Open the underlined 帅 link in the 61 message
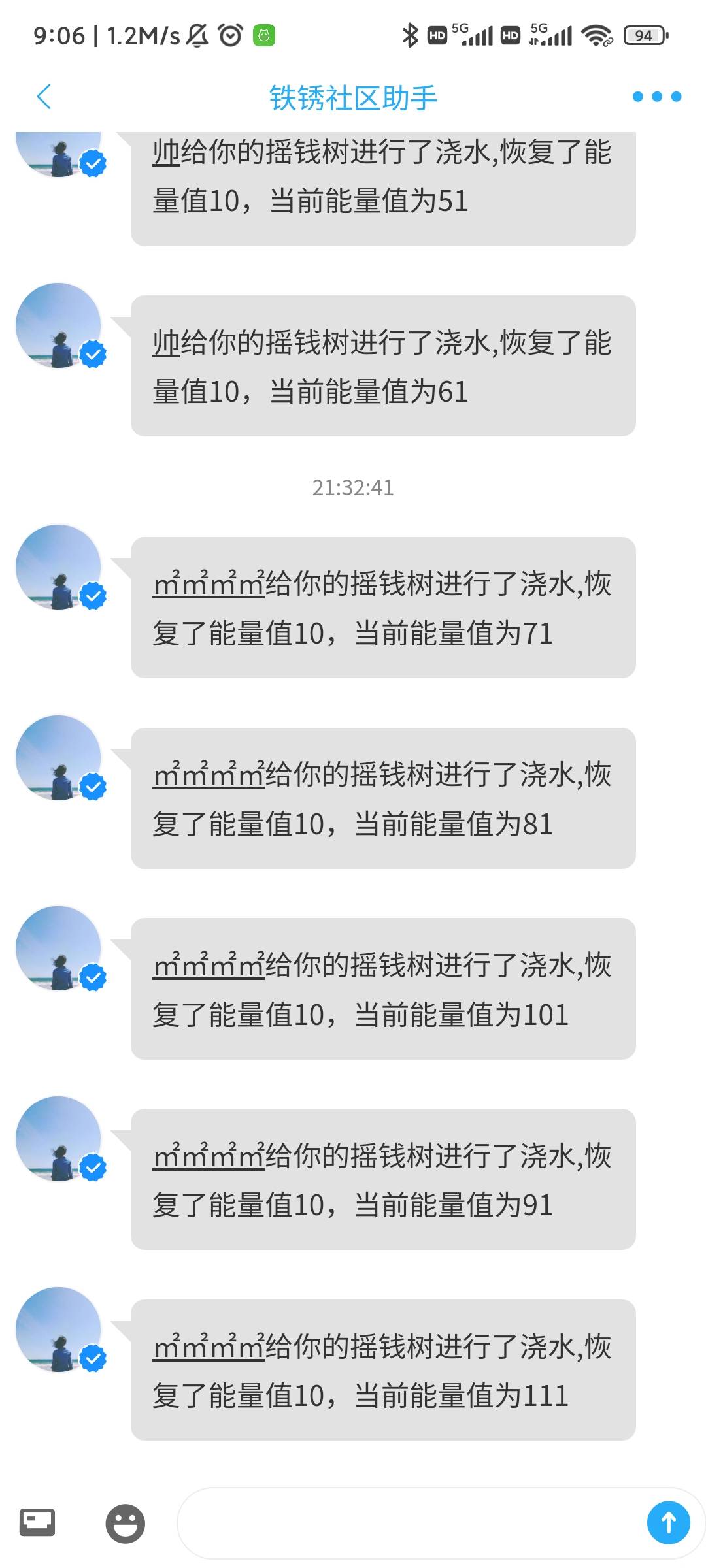The height and width of the screenshot is (1568, 706). 165,343
